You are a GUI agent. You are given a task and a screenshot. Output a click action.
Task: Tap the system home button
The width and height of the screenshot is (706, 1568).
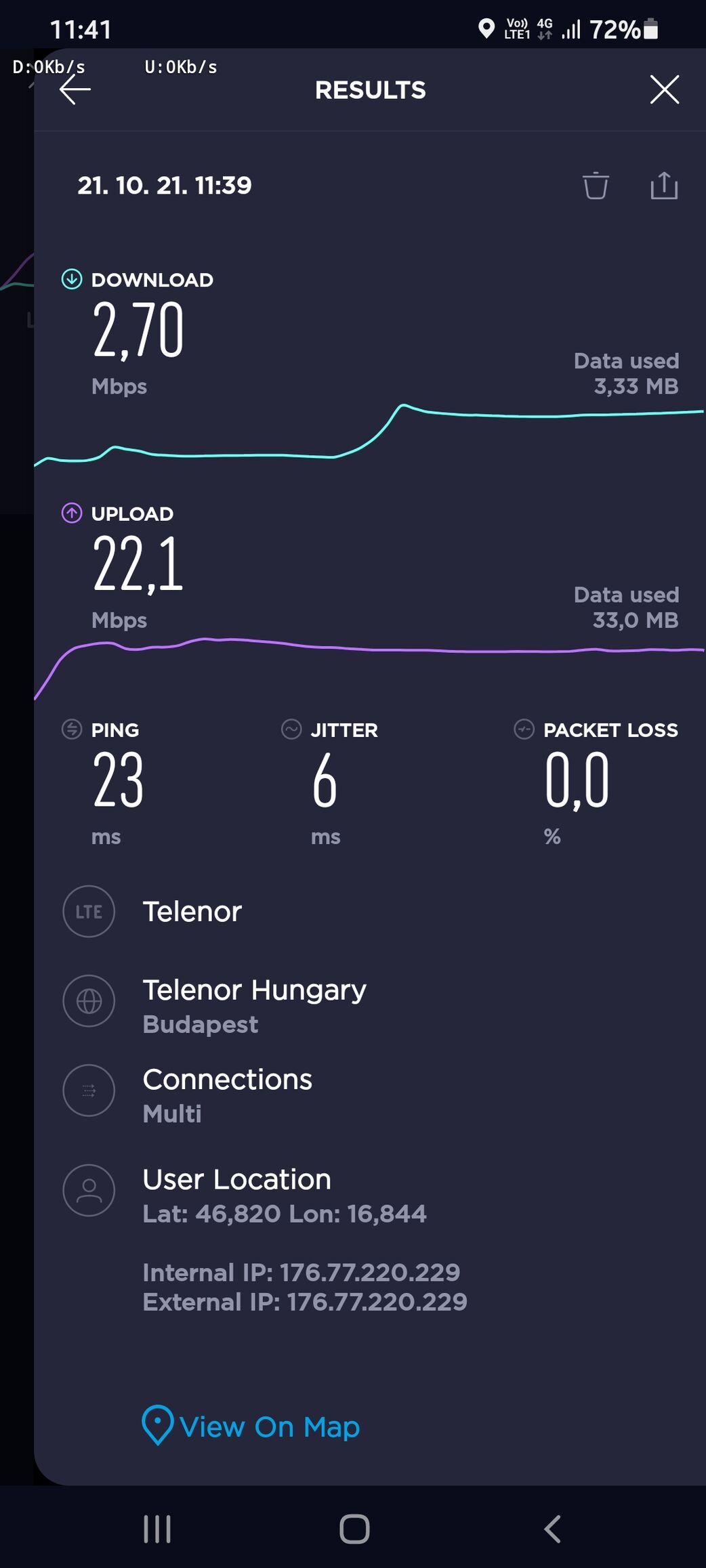354,1529
